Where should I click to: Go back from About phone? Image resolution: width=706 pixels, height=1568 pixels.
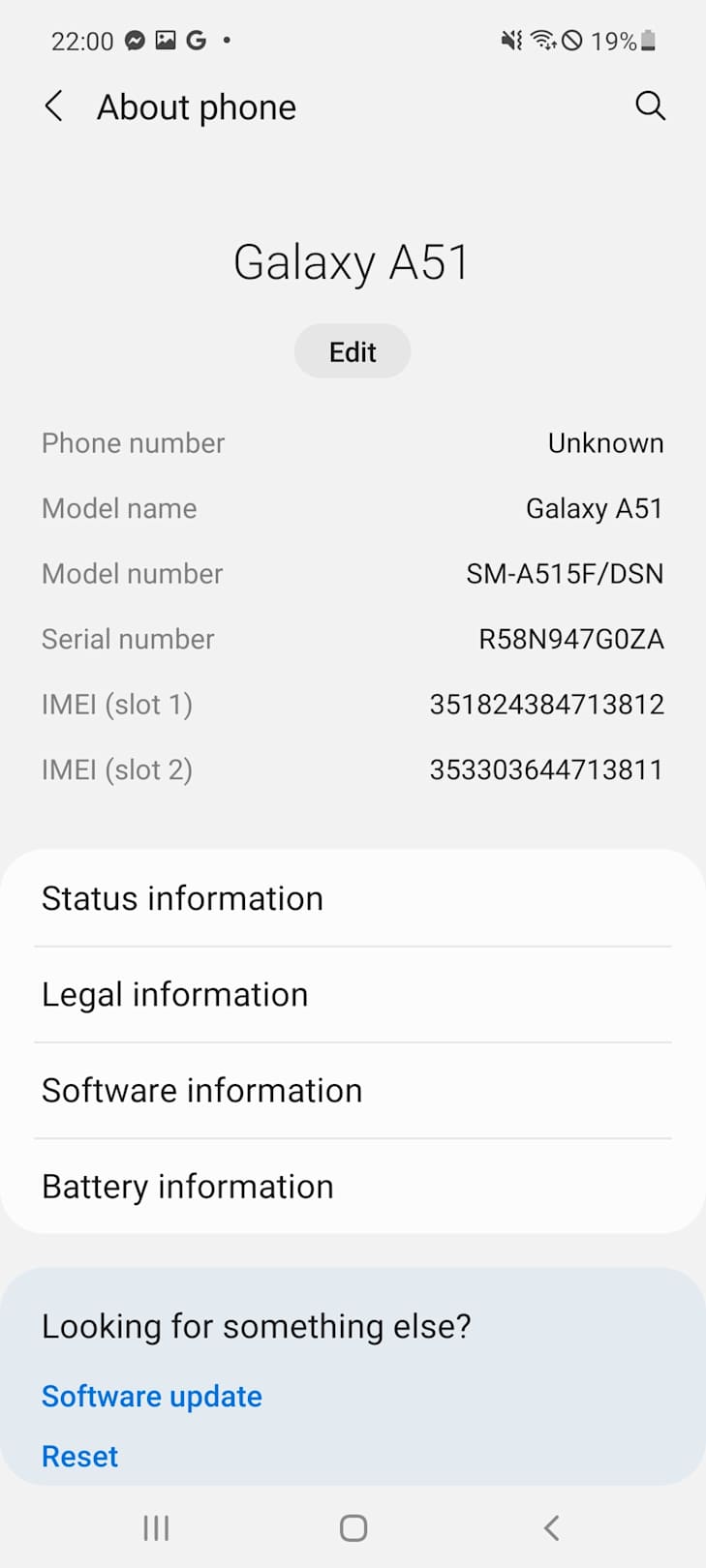(x=54, y=106)
